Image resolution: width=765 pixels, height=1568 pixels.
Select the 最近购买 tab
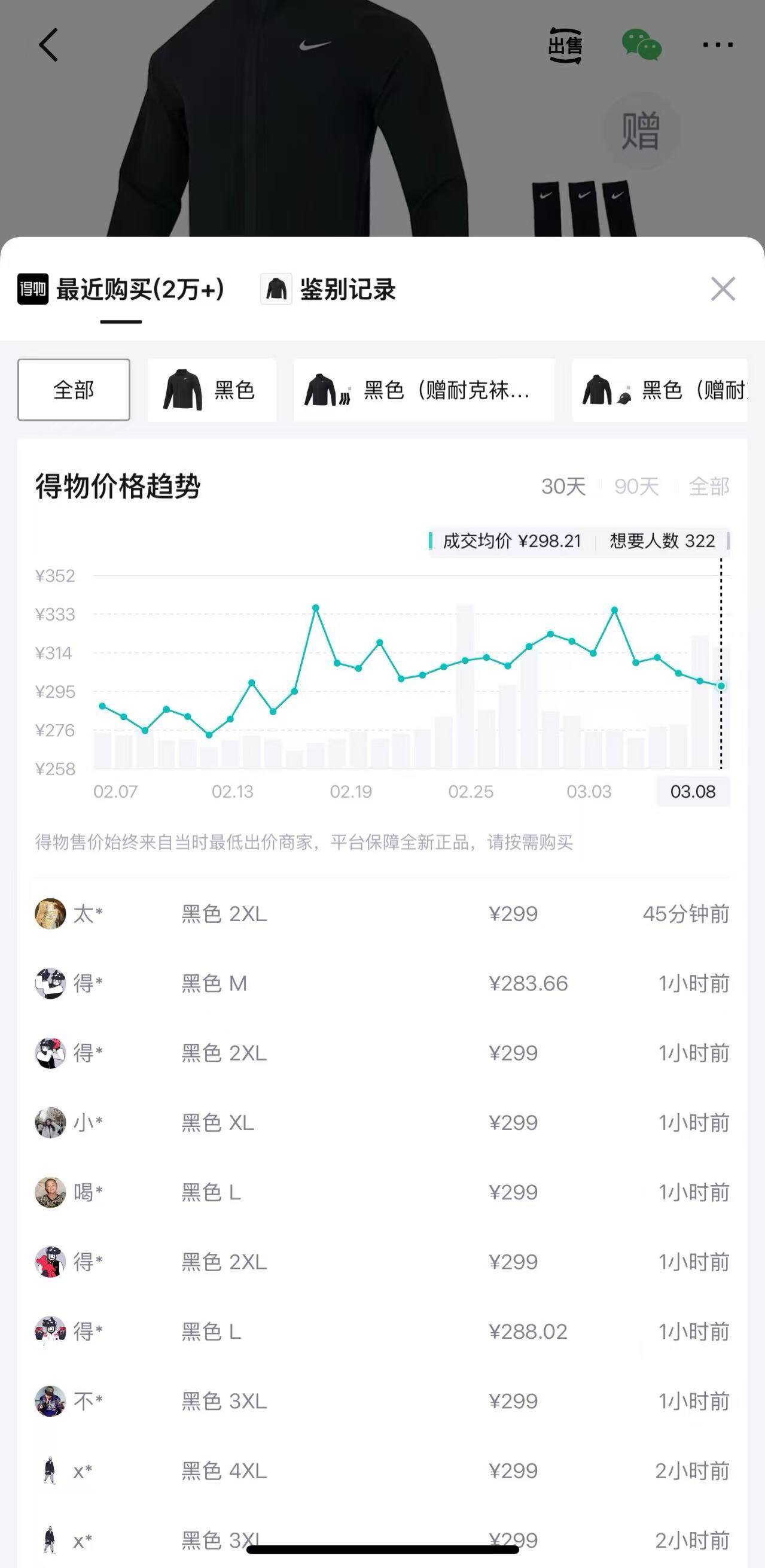click(x=121, y=290)
